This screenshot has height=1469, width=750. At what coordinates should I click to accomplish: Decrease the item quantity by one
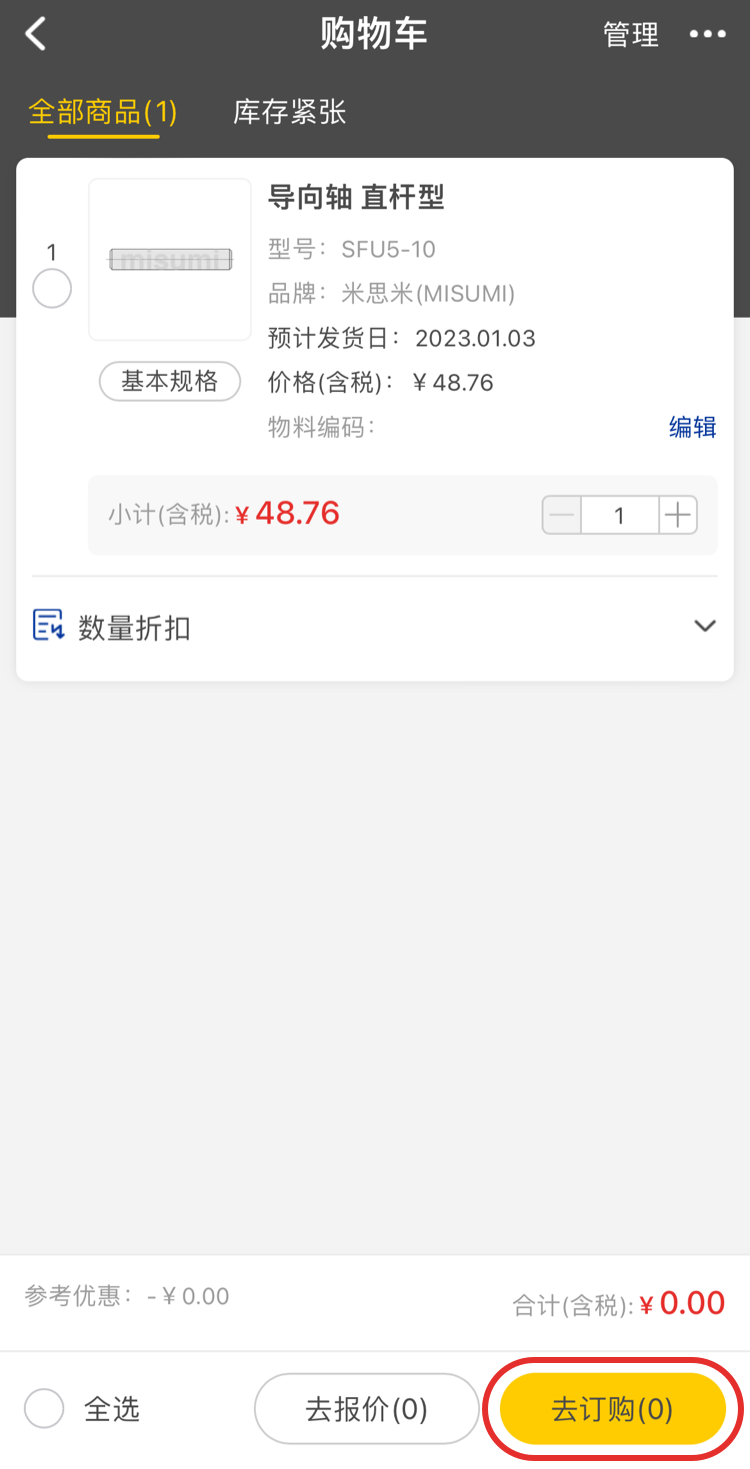coord(562,516)
